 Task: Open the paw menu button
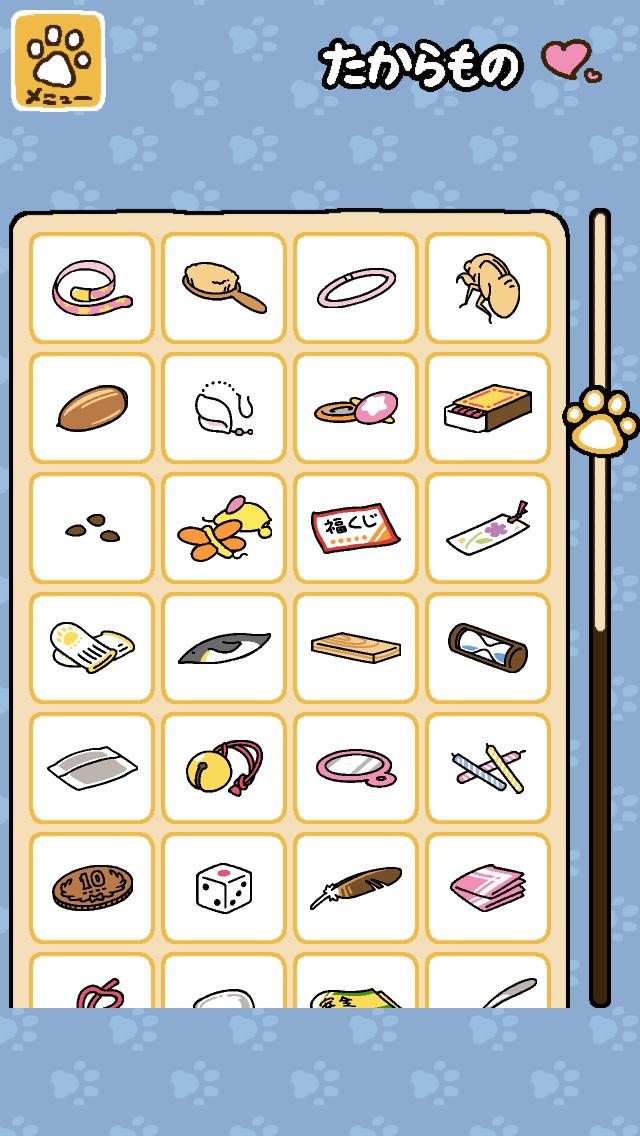tap(58, 60)
